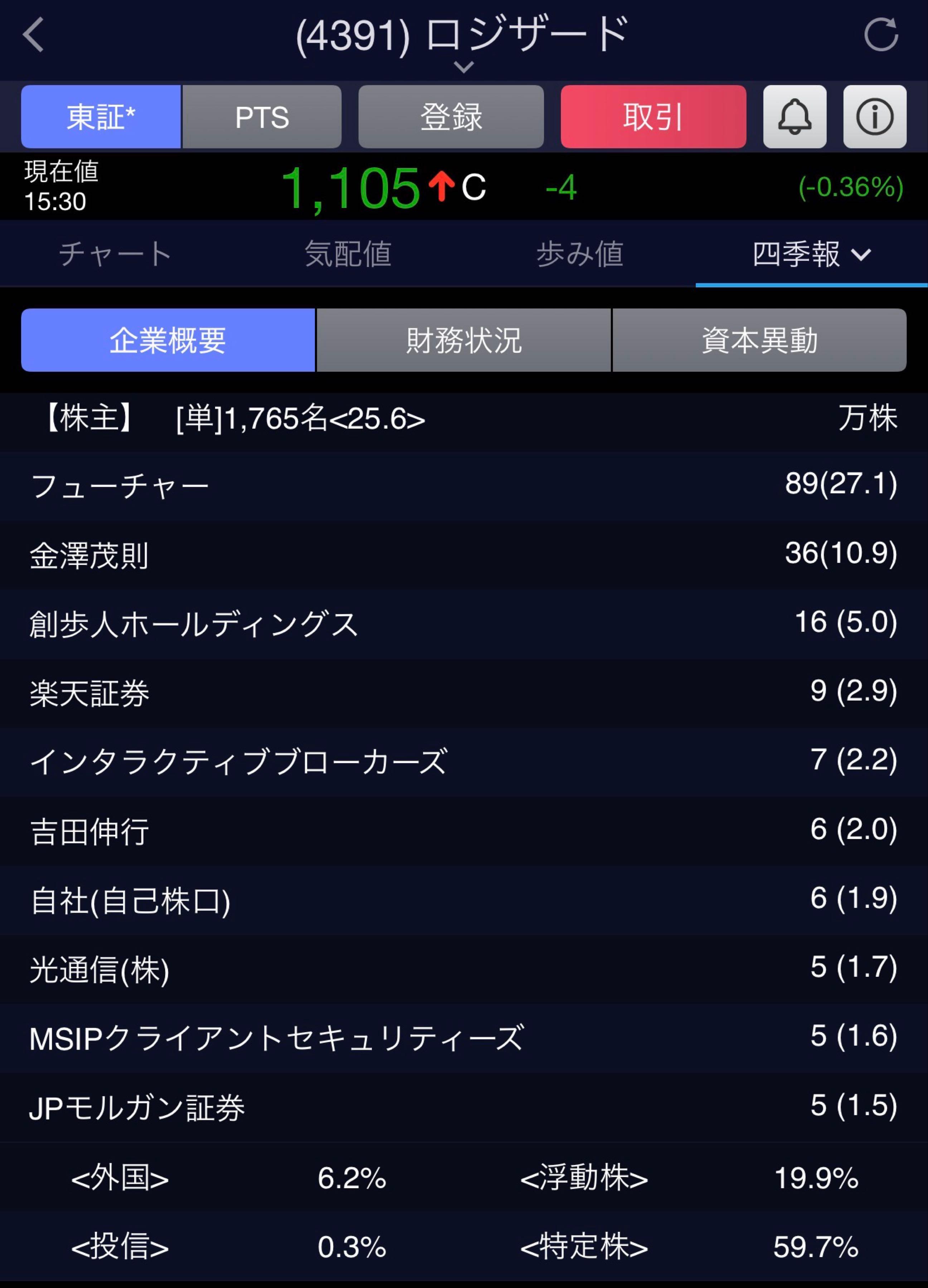Tap the 登録 register button
The width and height of the screenshot is (928, 1288).
451,117
